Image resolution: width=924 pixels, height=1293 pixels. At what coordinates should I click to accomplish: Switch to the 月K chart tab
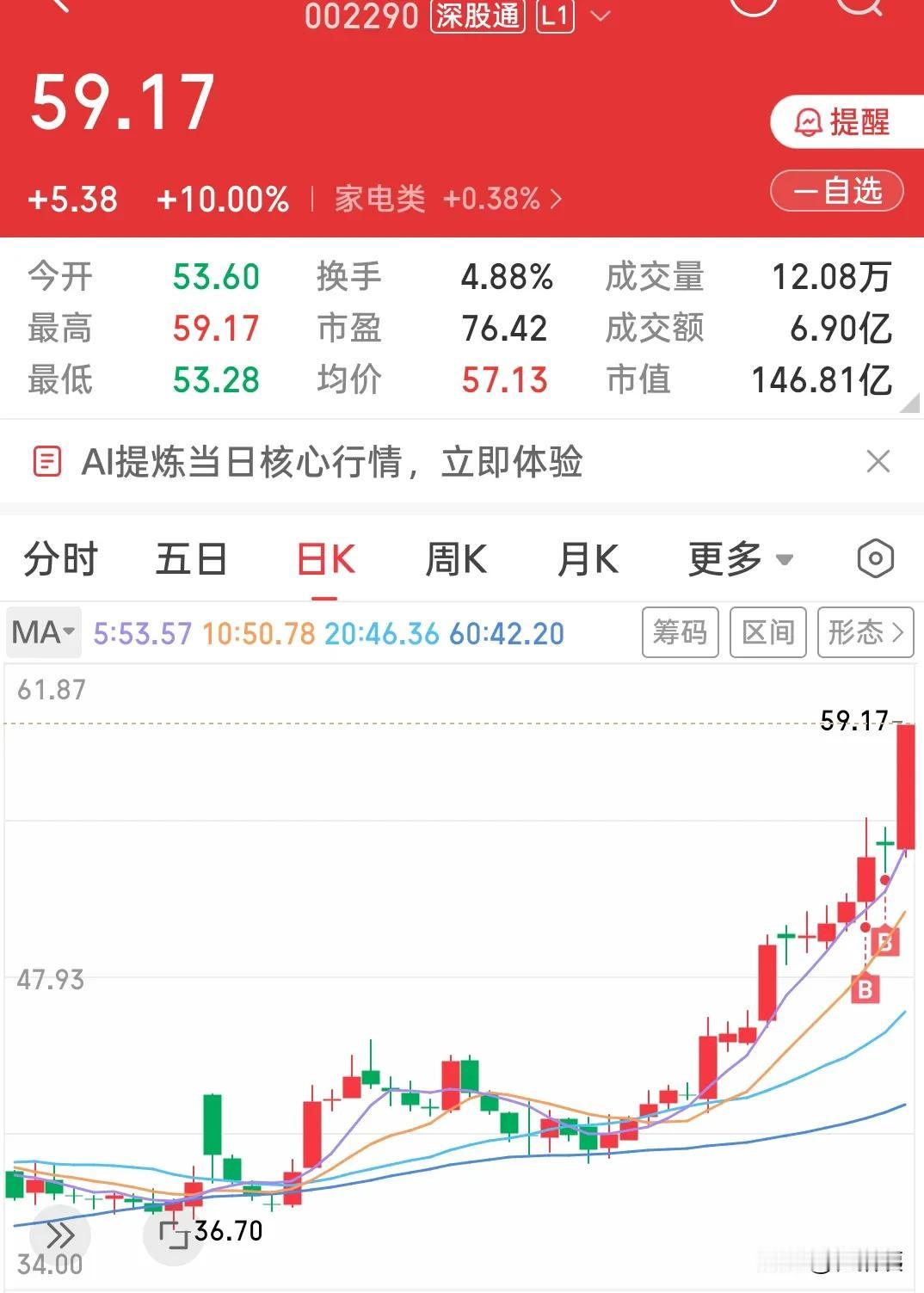pos(588,559)
